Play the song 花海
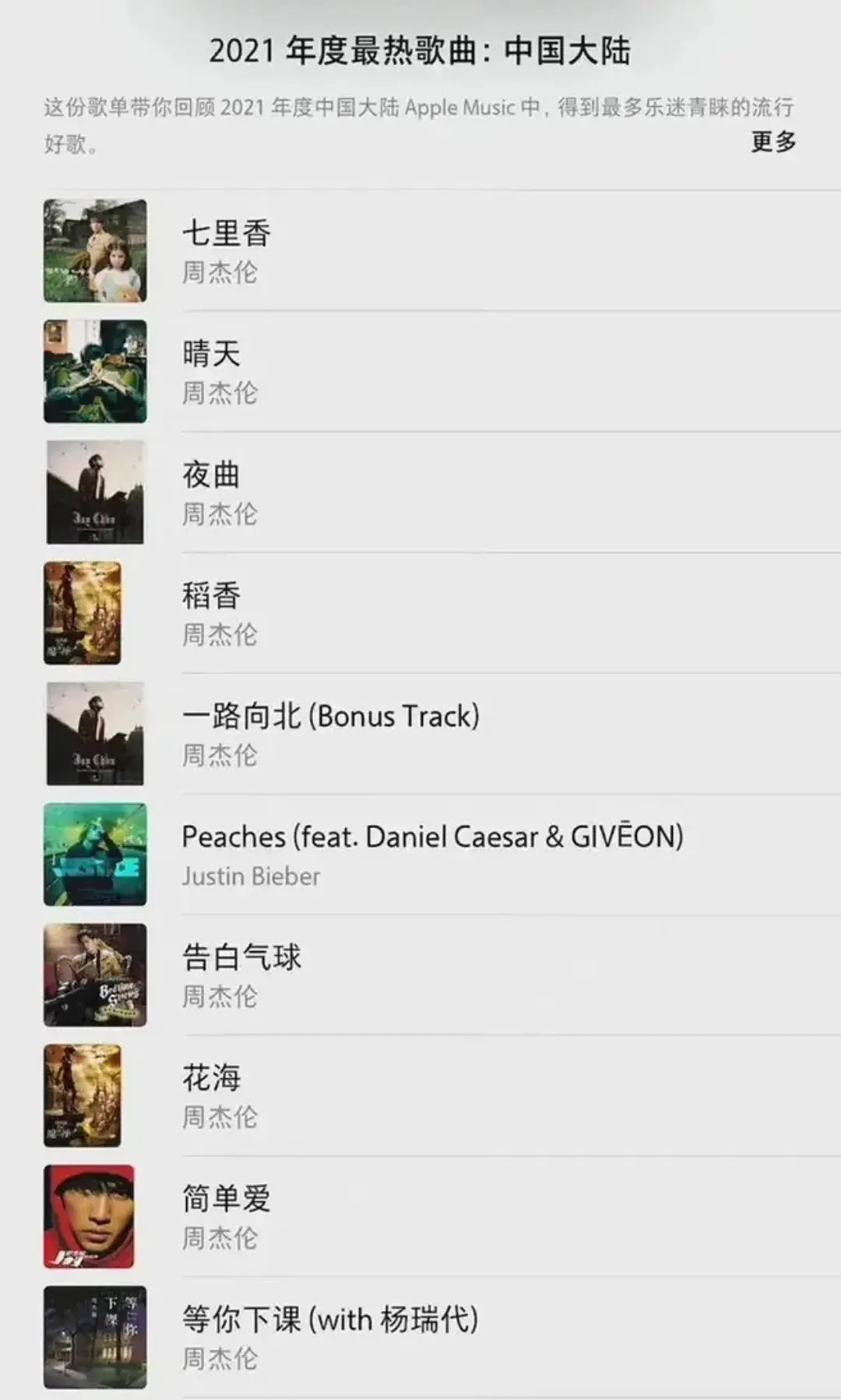Viewport: 841px width, 1400px height. point(211,1079)
